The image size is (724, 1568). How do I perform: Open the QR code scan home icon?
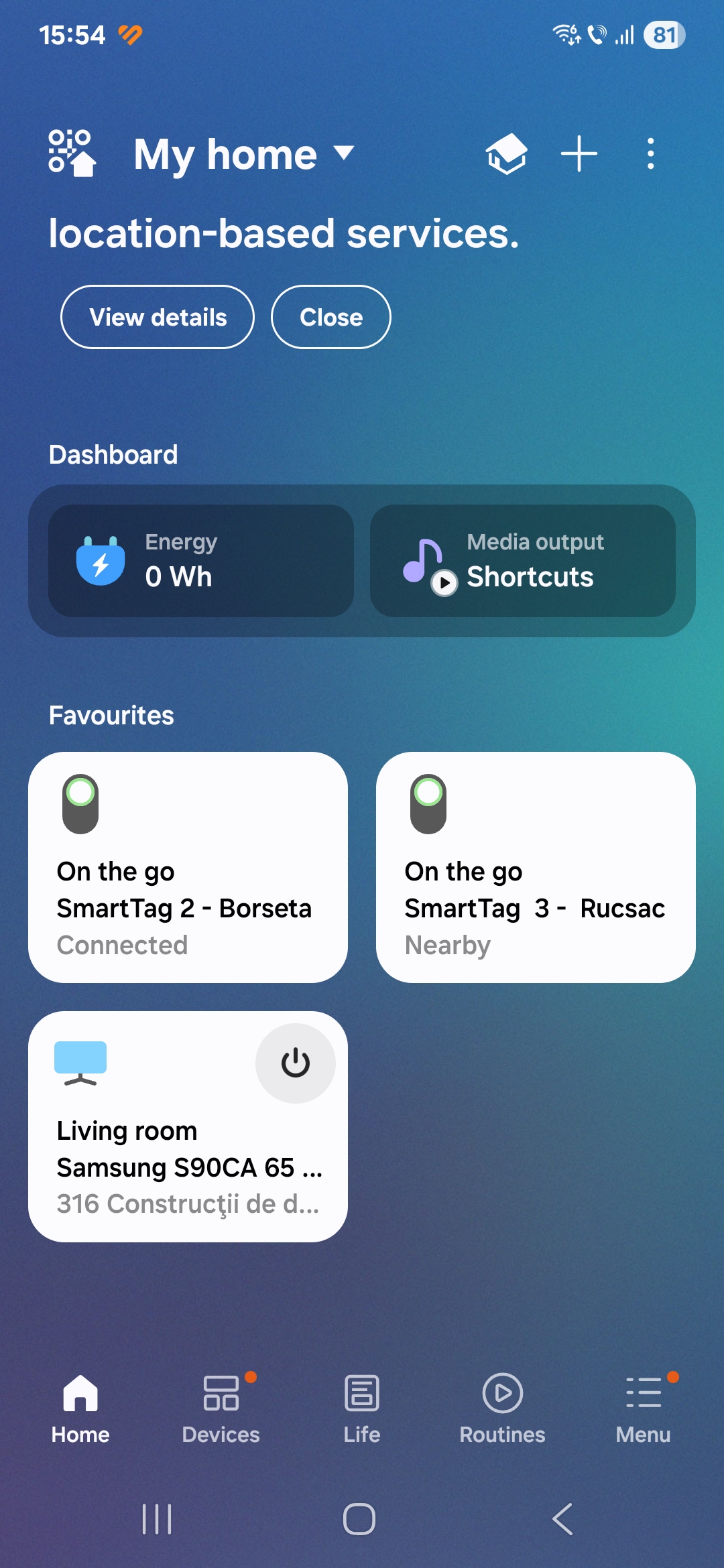click(x=72, y=153)
